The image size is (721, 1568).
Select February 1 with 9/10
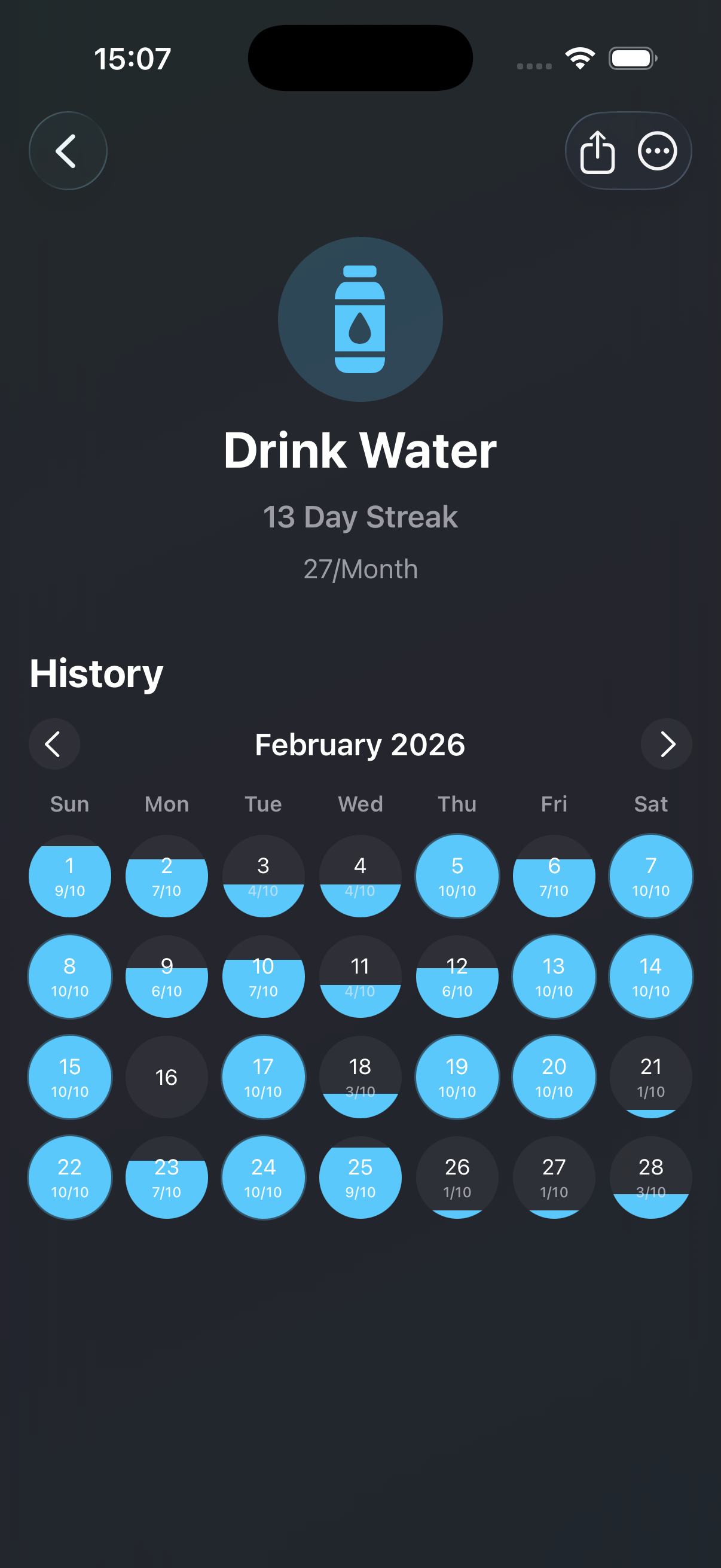click(70, 876)
